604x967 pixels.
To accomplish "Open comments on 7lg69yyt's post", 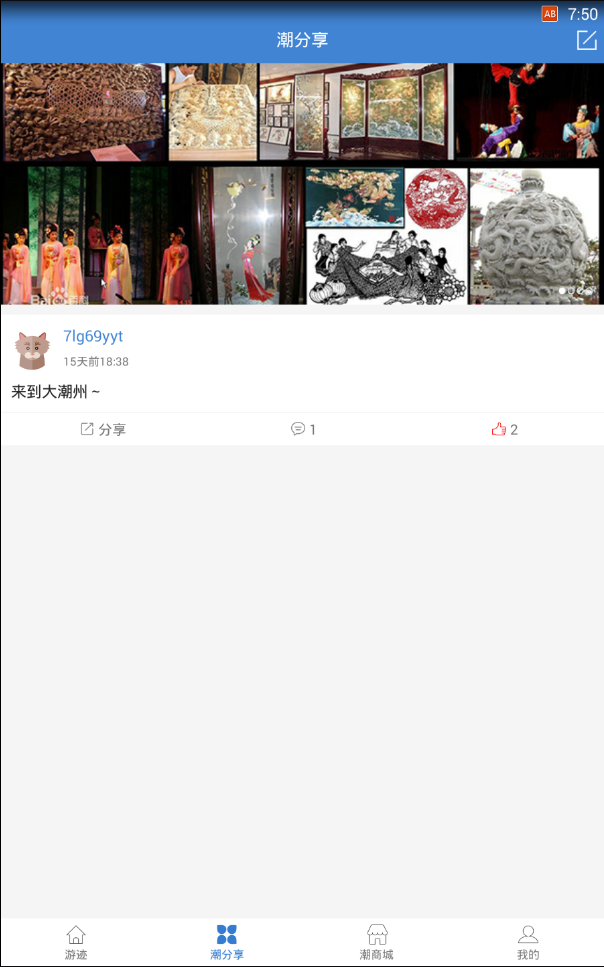I will 303,430.
